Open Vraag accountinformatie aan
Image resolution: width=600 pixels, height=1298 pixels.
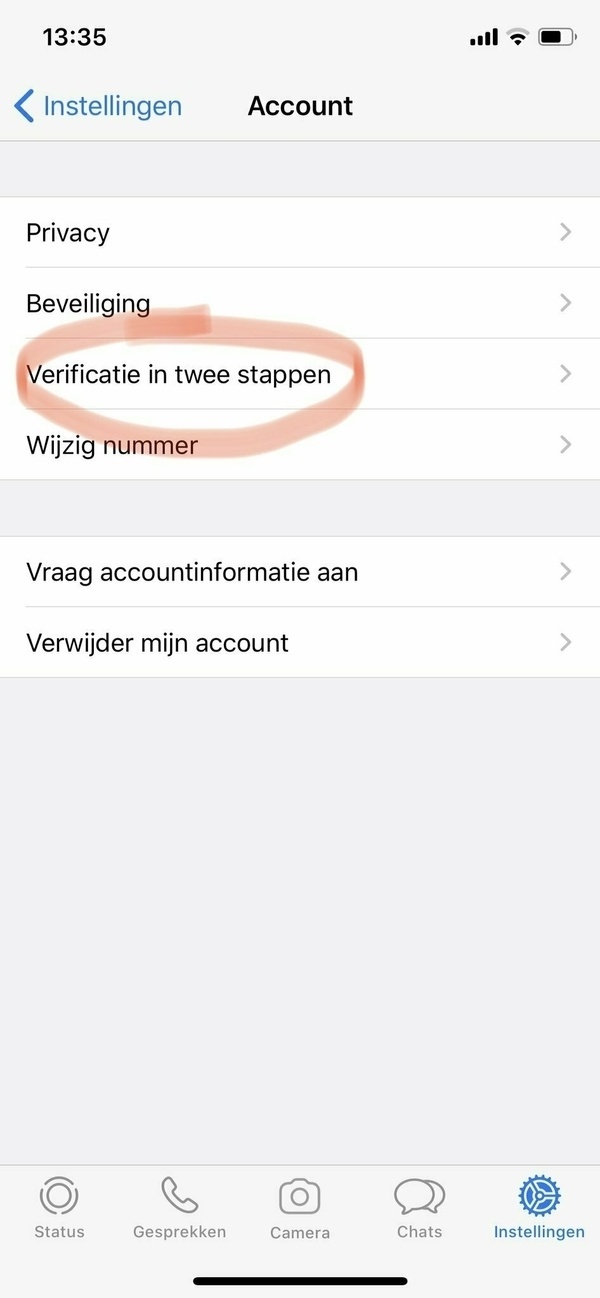(300, 572)
